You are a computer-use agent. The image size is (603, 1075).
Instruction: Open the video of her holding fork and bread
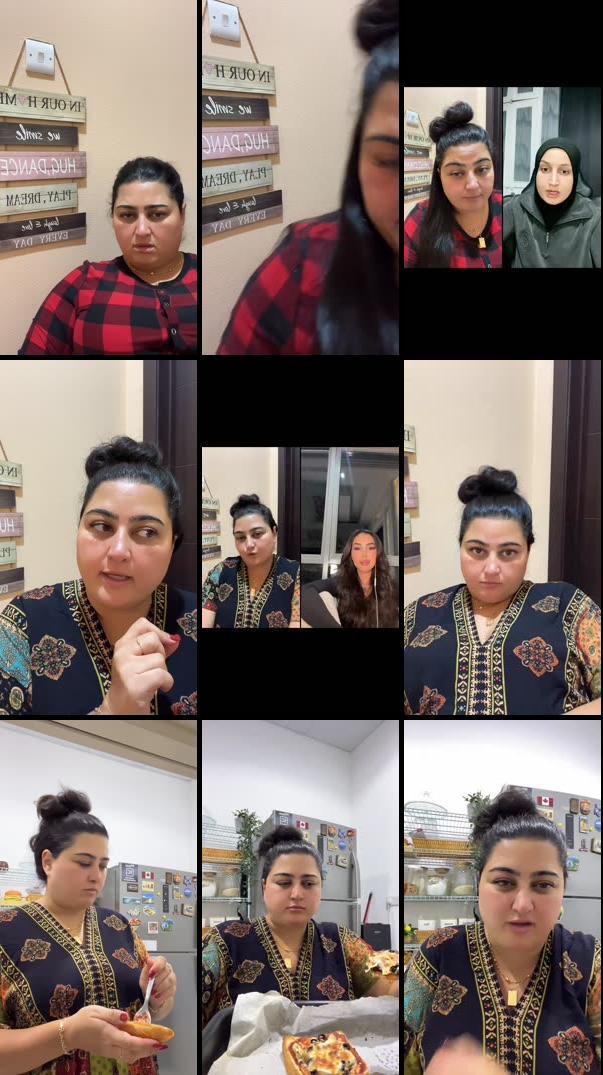[98, 897]
